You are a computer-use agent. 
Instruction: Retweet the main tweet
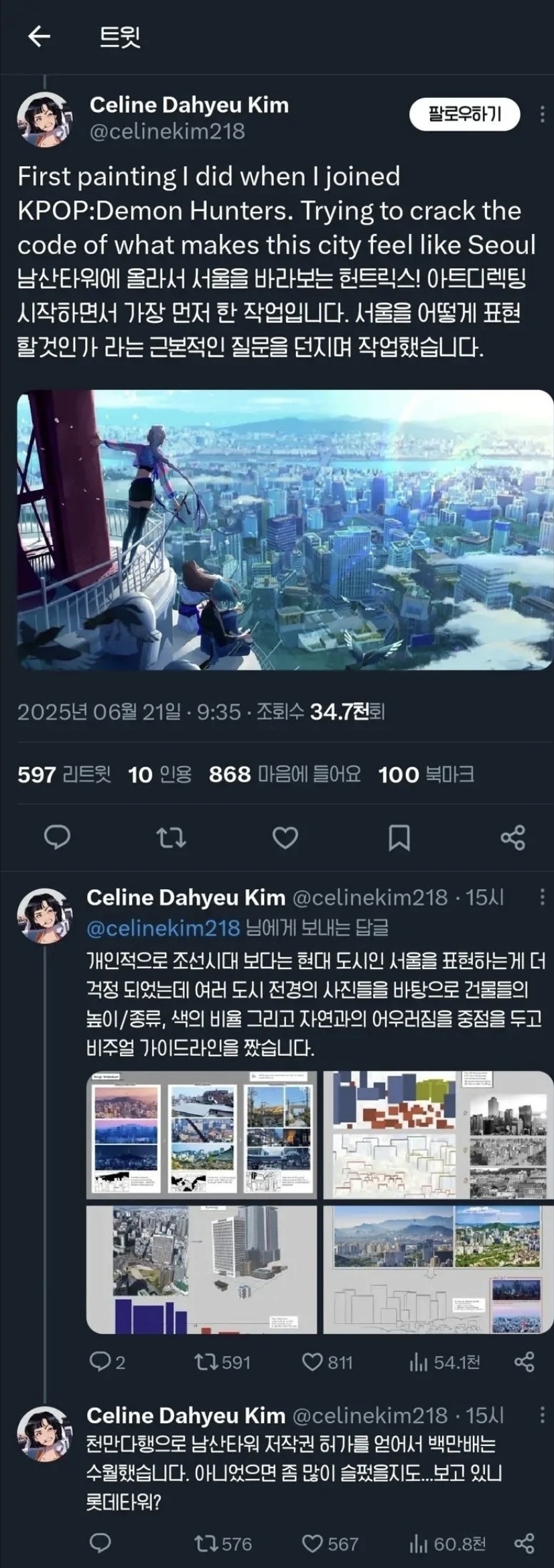[171, 838]
